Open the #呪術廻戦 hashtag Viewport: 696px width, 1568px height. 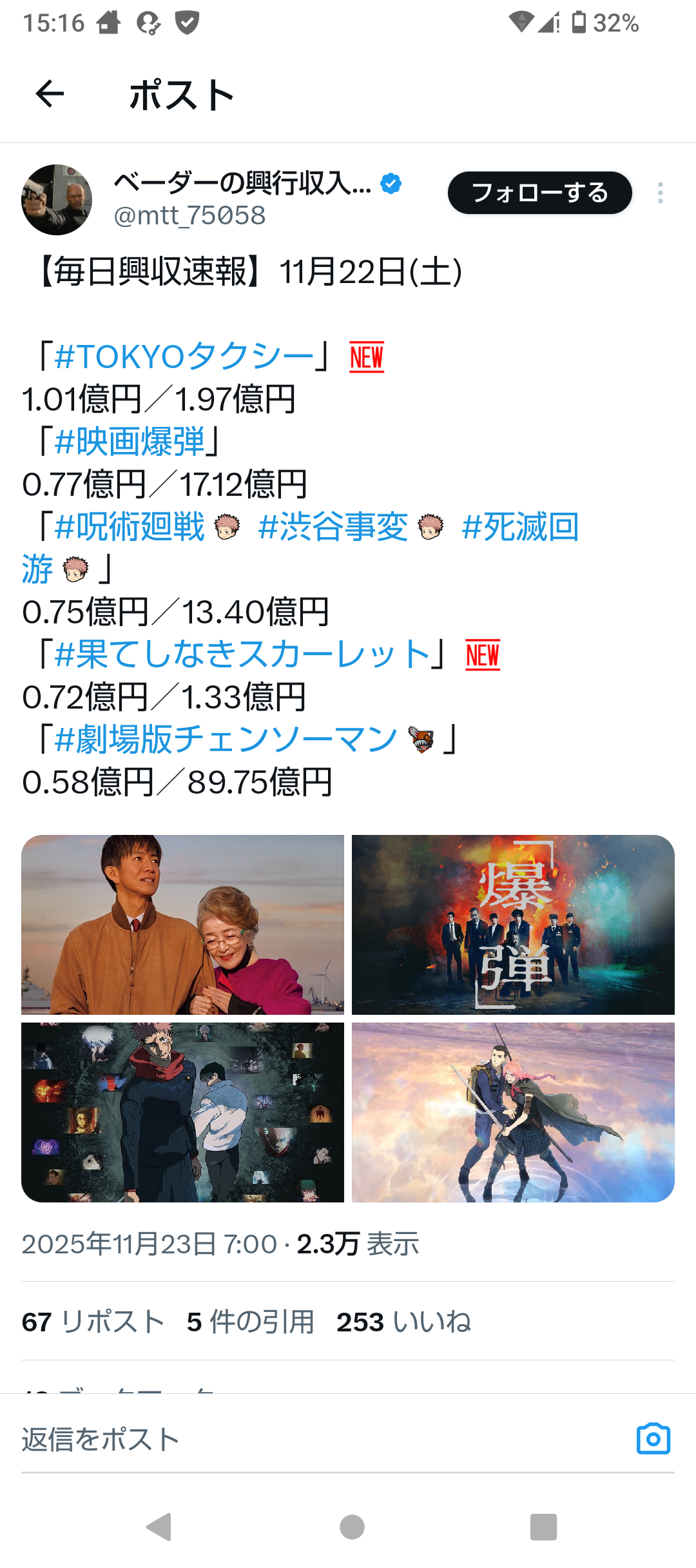point(130,527)
